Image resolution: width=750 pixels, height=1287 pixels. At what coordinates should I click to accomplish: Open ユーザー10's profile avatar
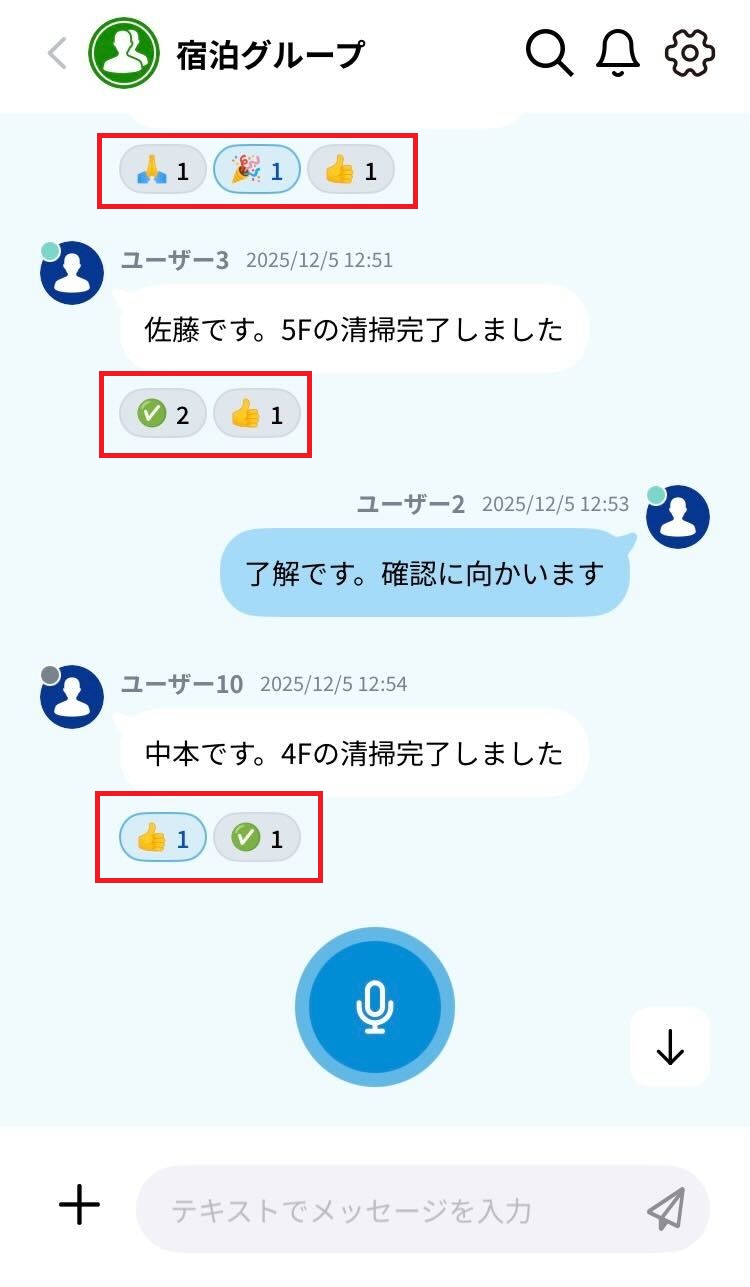(72, 696)
